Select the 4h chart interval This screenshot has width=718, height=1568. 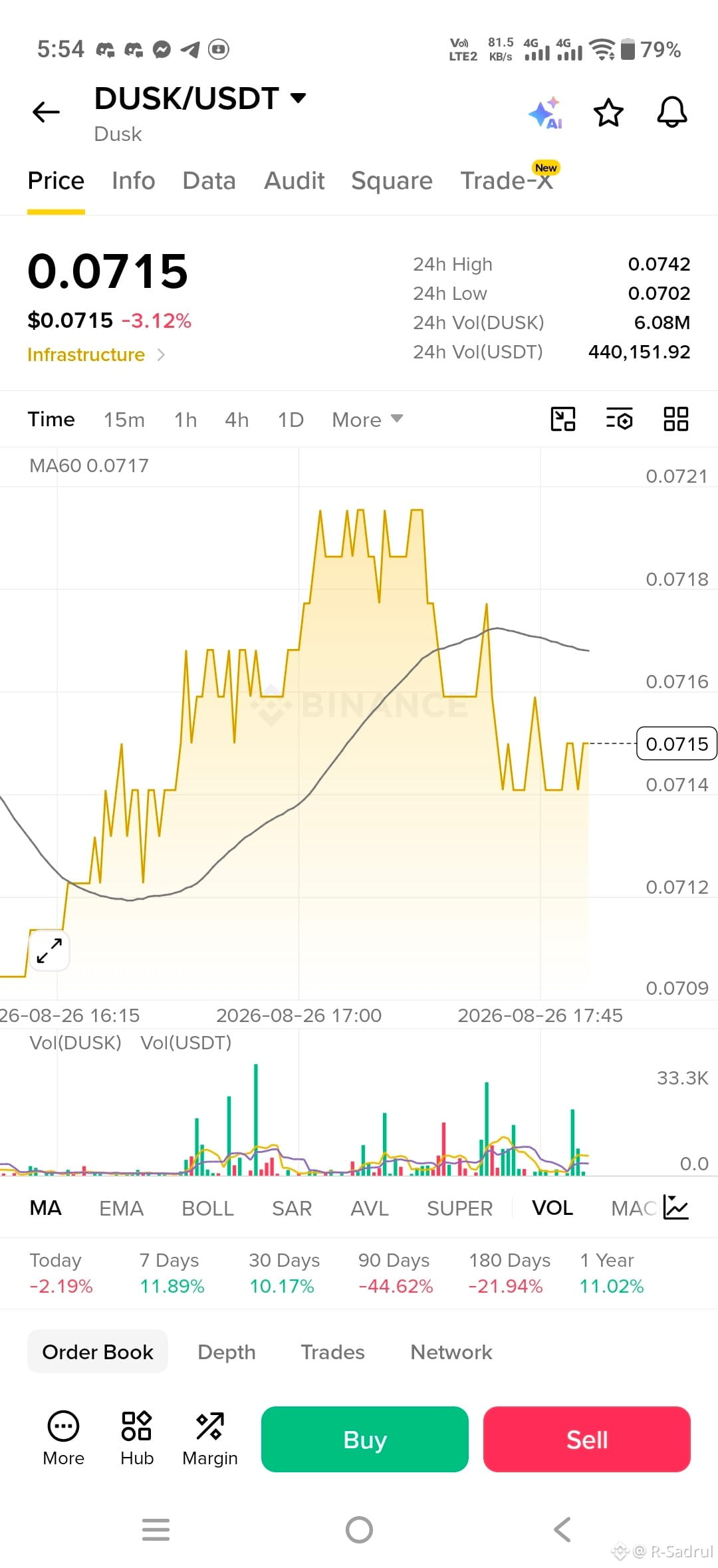click(x=237, y=420)
